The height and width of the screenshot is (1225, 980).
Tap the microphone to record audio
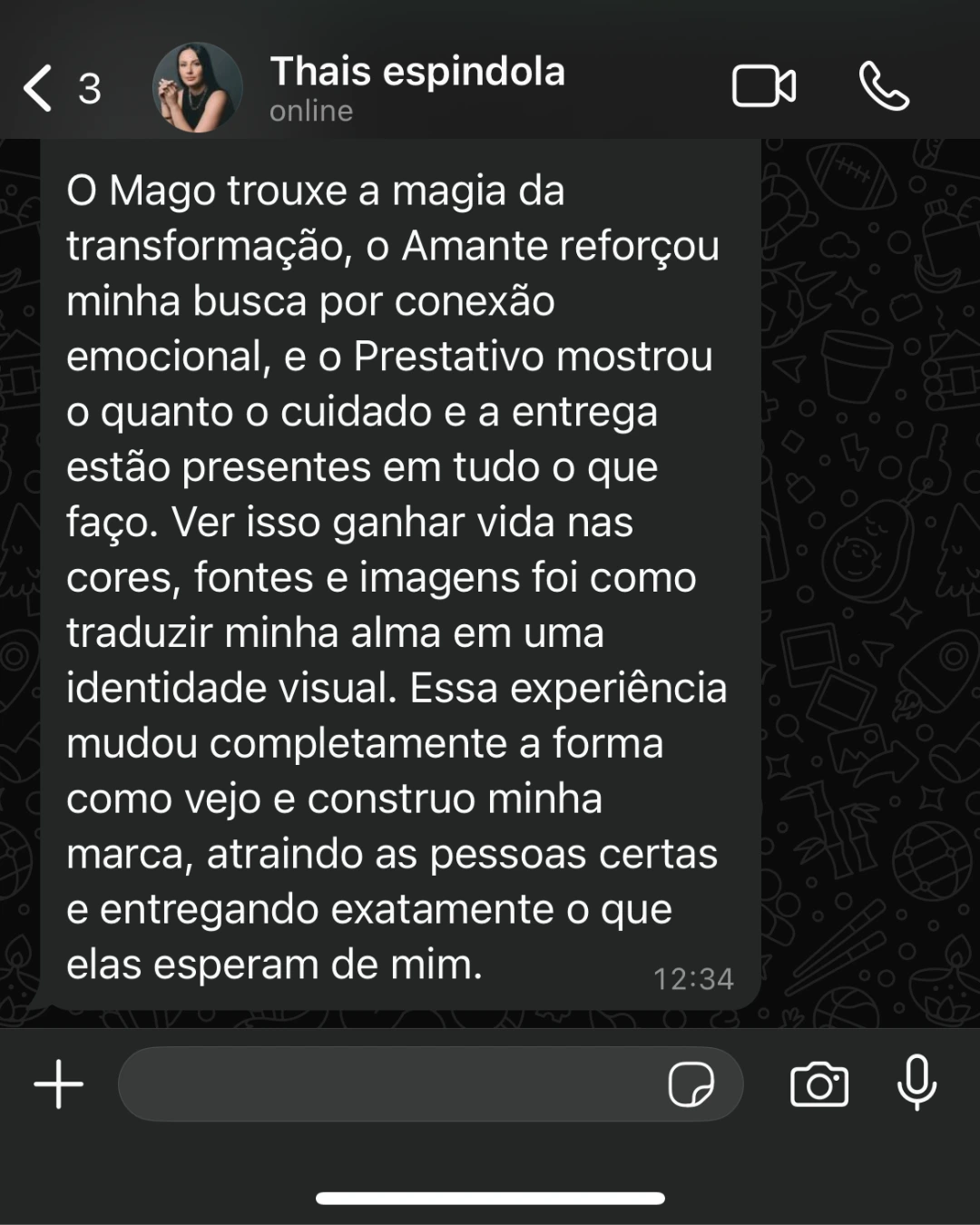point(916,1082)
